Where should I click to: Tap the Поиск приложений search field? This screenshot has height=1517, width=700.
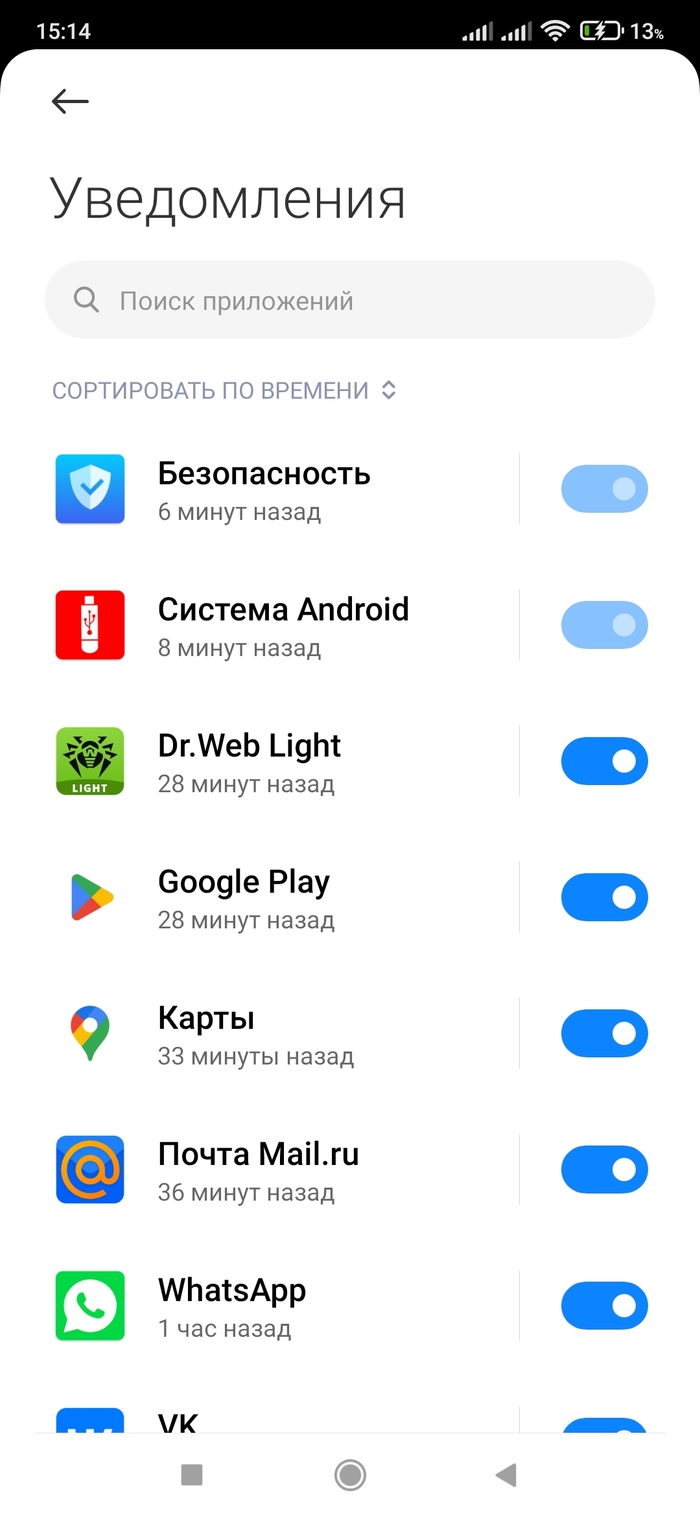[350, 301]
